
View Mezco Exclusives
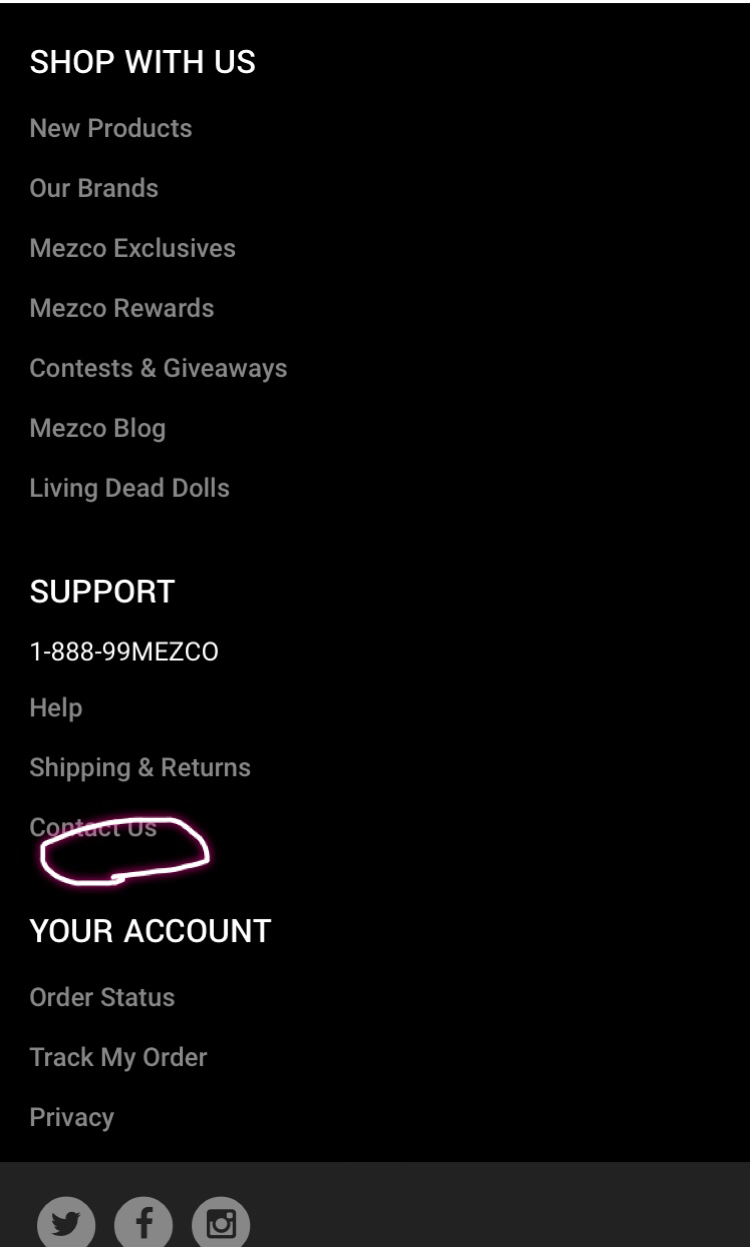pos(133,248)
